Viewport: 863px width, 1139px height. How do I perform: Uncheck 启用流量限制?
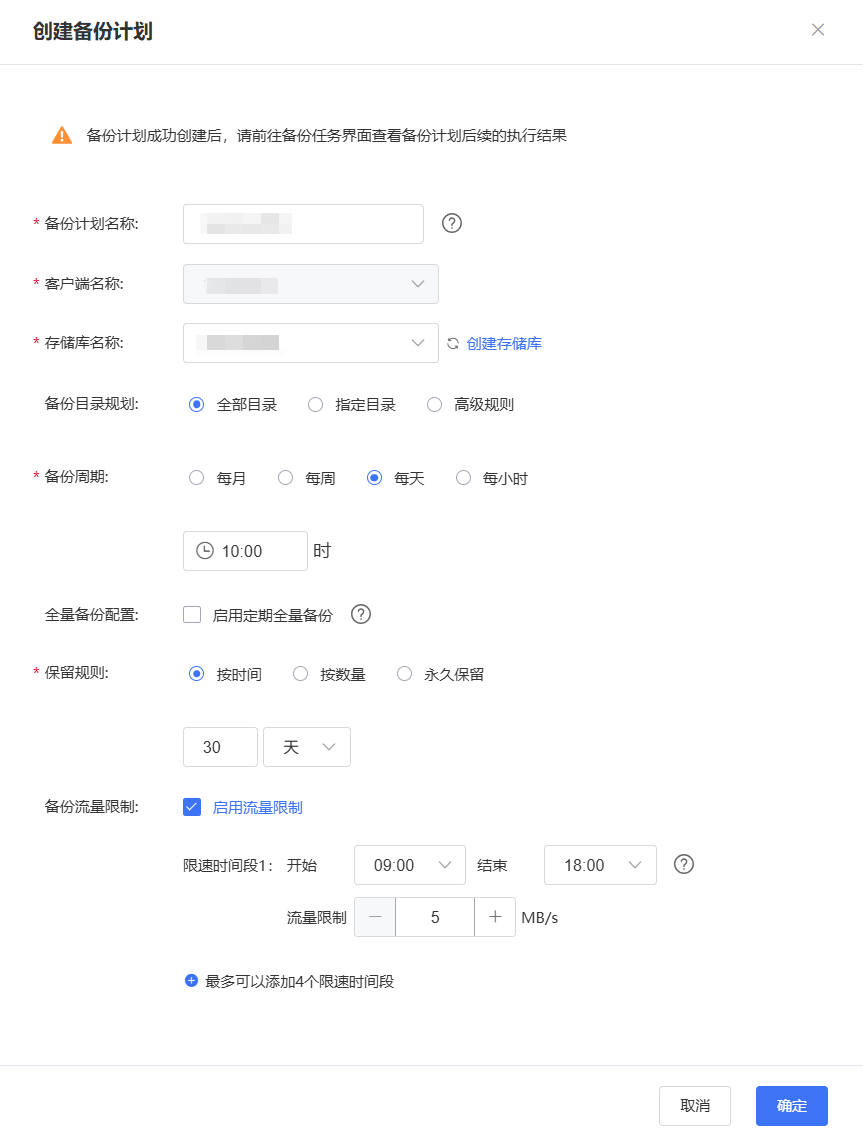(x=193, y=807)
